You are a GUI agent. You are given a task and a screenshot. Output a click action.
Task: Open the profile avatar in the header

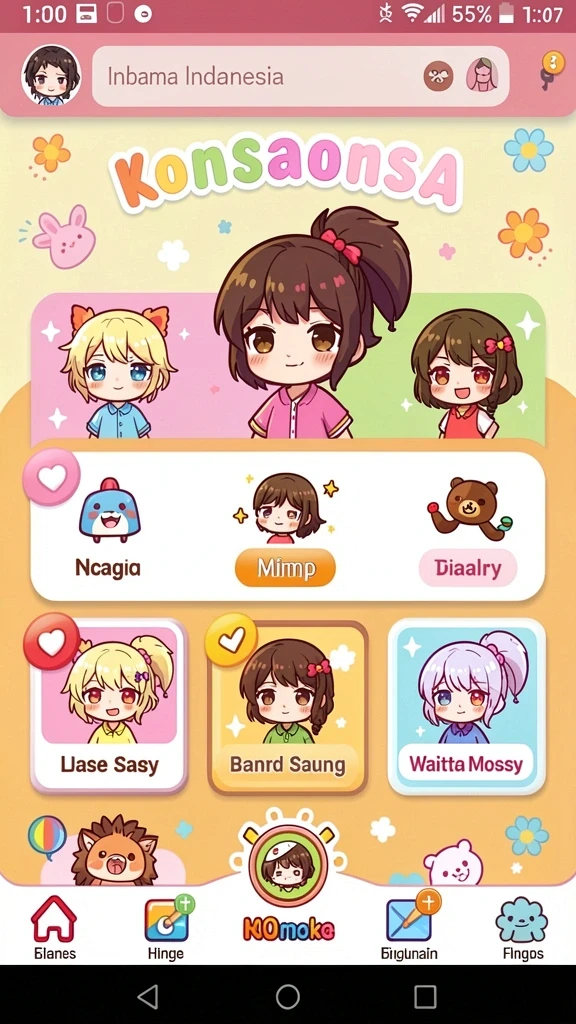pos(52,76)
